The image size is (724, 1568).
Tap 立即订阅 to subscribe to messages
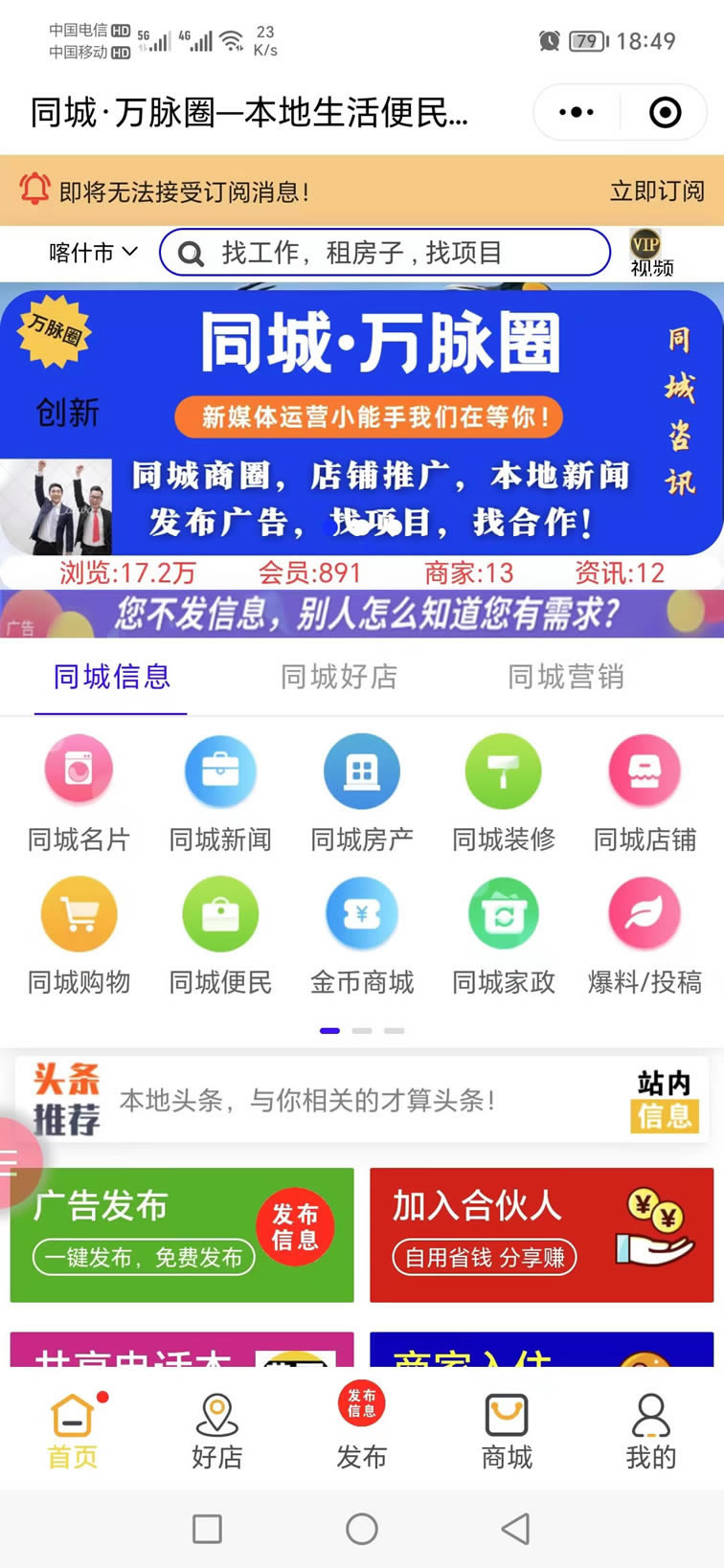[657, 190]
